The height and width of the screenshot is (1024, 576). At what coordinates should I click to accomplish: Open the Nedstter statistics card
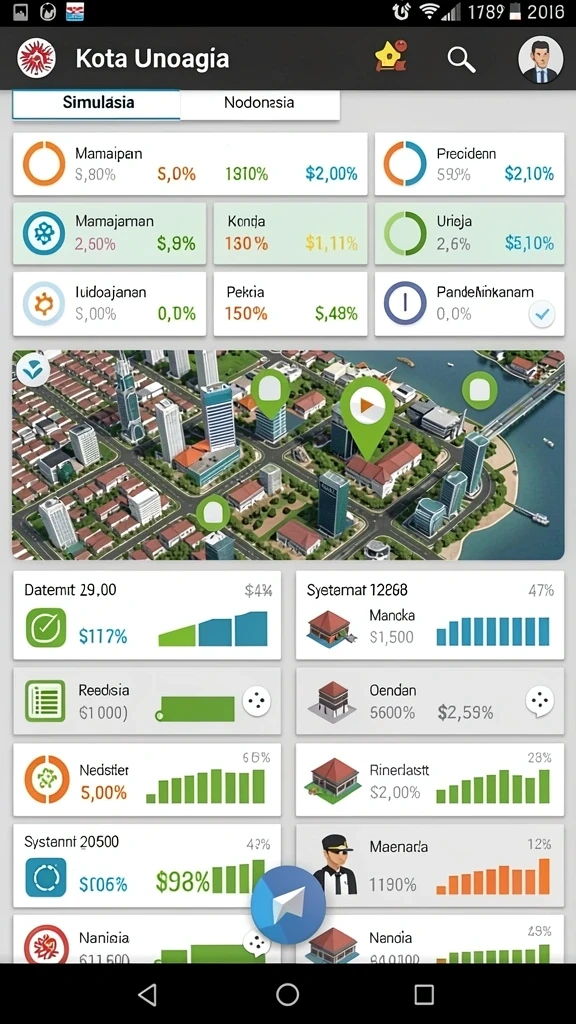pos(147,780)
